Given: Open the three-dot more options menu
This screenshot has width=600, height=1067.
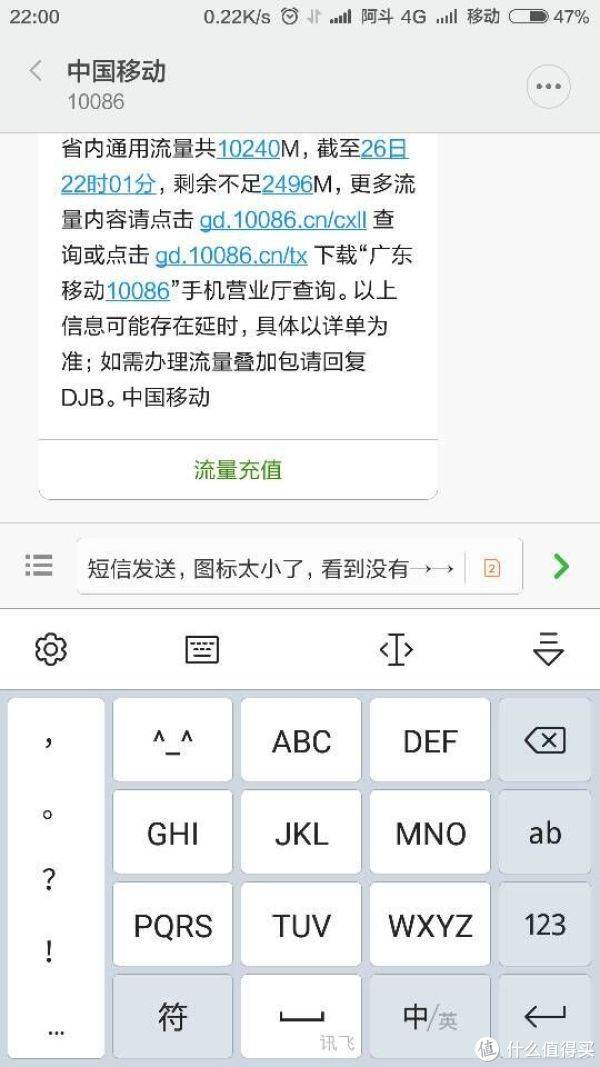Looking at the screenshot, I should (x=548, y=87).
